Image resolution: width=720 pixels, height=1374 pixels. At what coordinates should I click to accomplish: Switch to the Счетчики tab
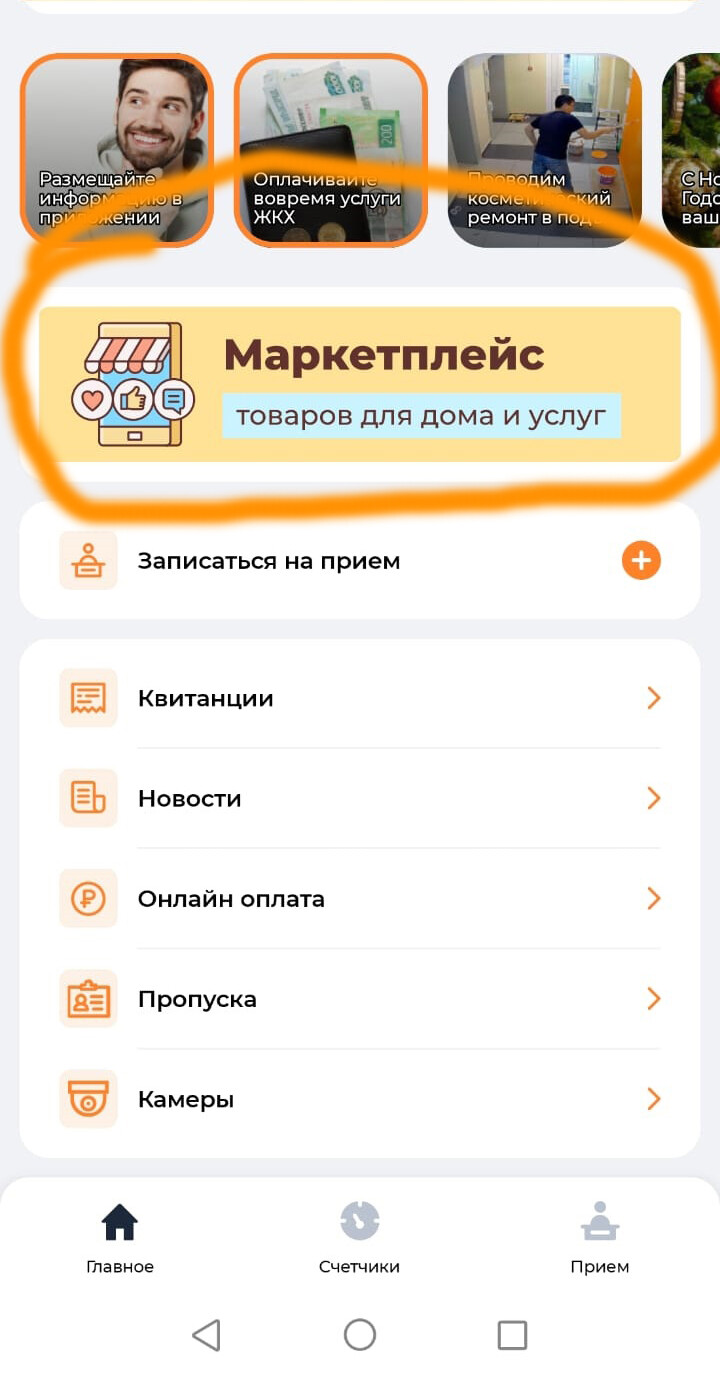tap(359, 1238)
